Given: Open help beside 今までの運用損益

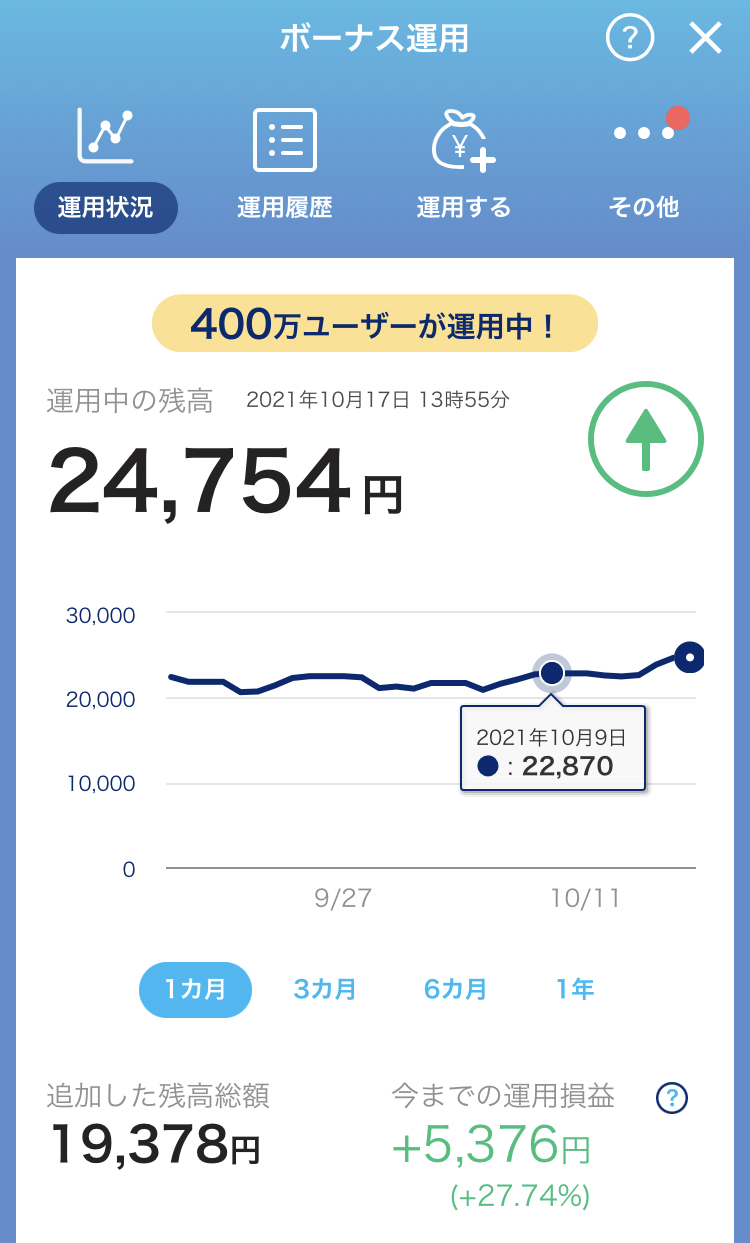Looking at the screenshot, I should click(x=672, y=1098).
